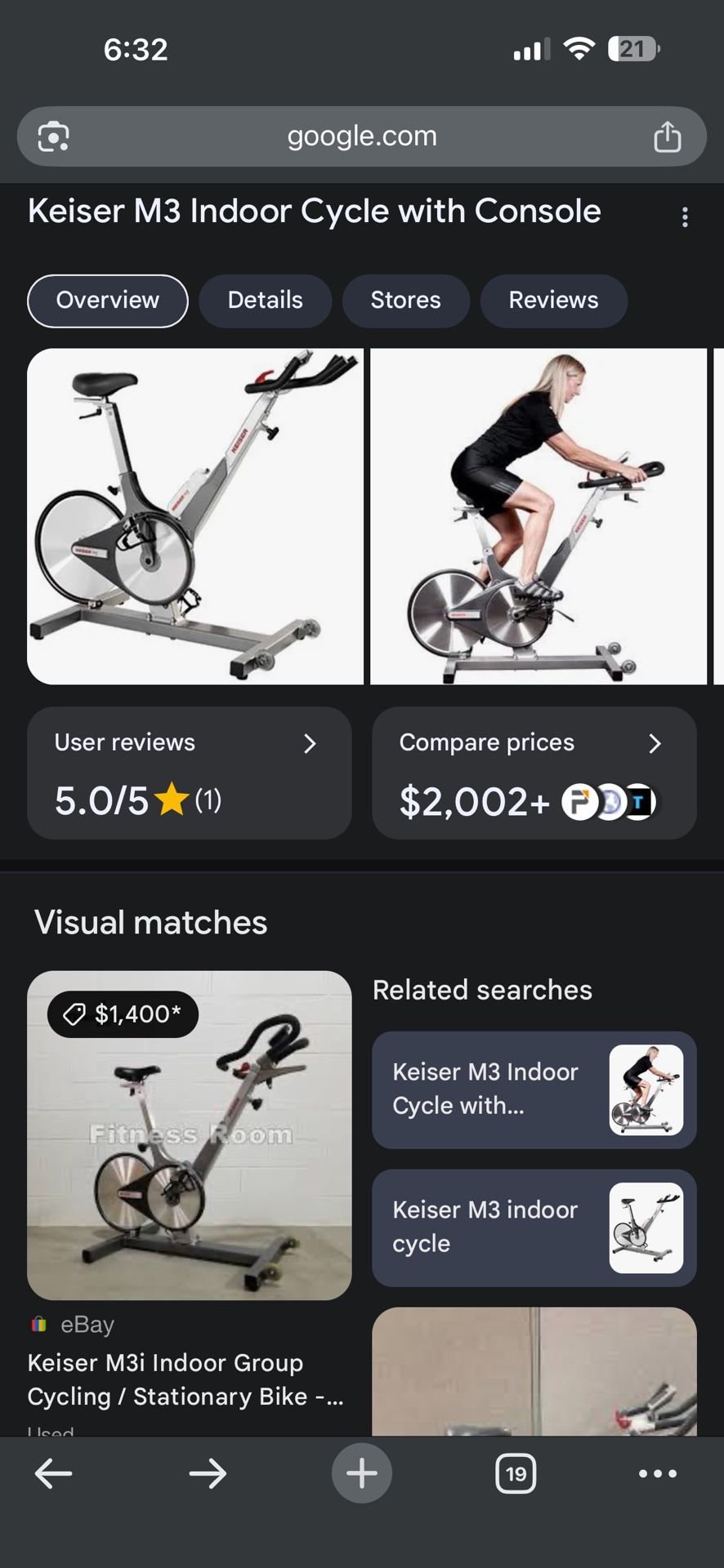This screenshot has width=724, height=1568.
Task: Open the User reviews card
Action: point(190,773)
